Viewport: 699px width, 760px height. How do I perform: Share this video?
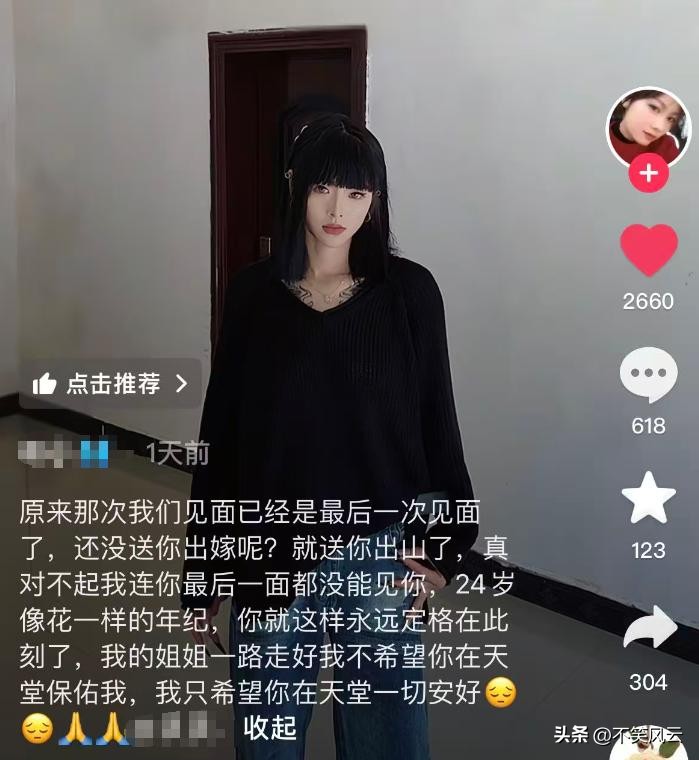(x=649, y=628)
